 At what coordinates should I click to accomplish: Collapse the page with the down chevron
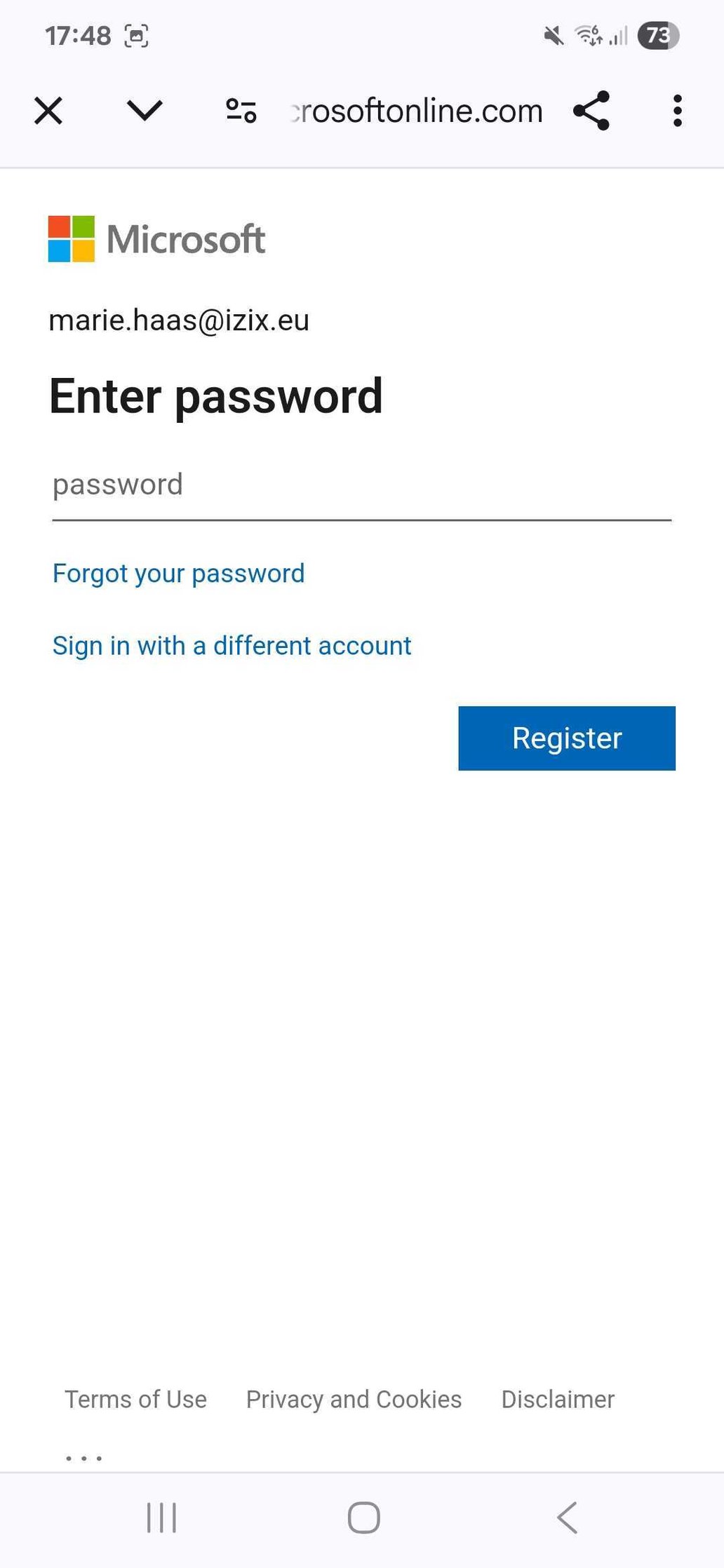143,111
